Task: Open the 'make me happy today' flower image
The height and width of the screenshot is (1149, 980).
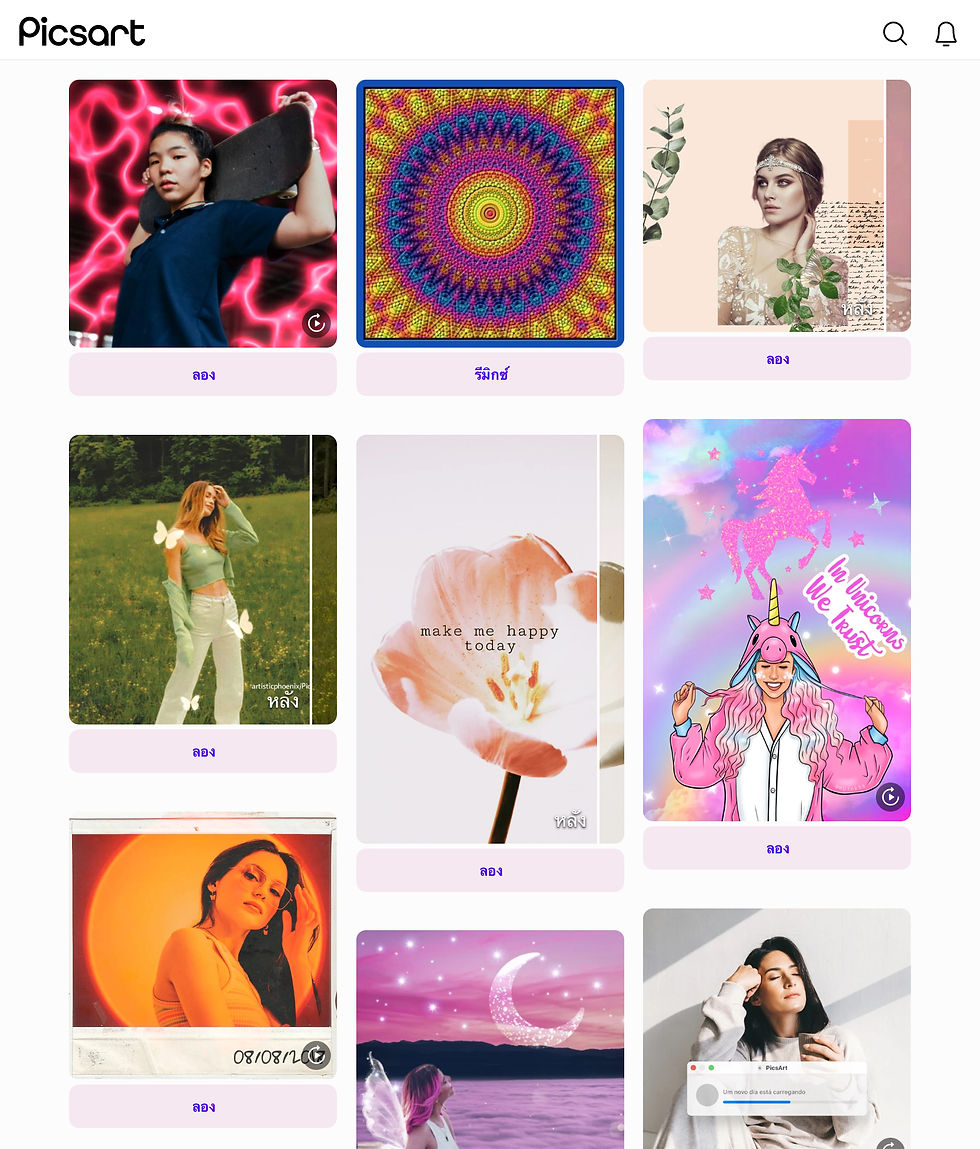Action: [490, 638]
